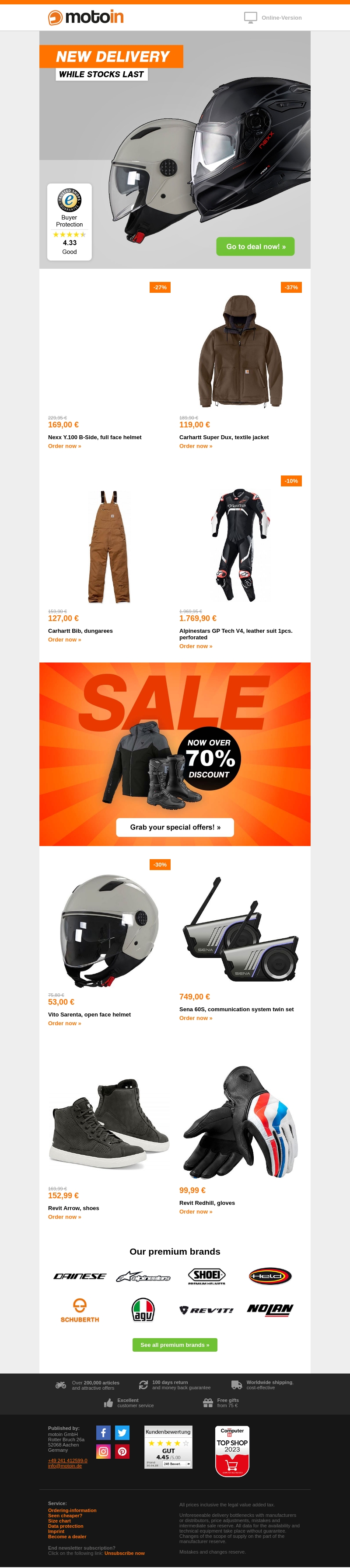Order the Carhartt Bib dungarees
350x1568 pixels.
65,640
